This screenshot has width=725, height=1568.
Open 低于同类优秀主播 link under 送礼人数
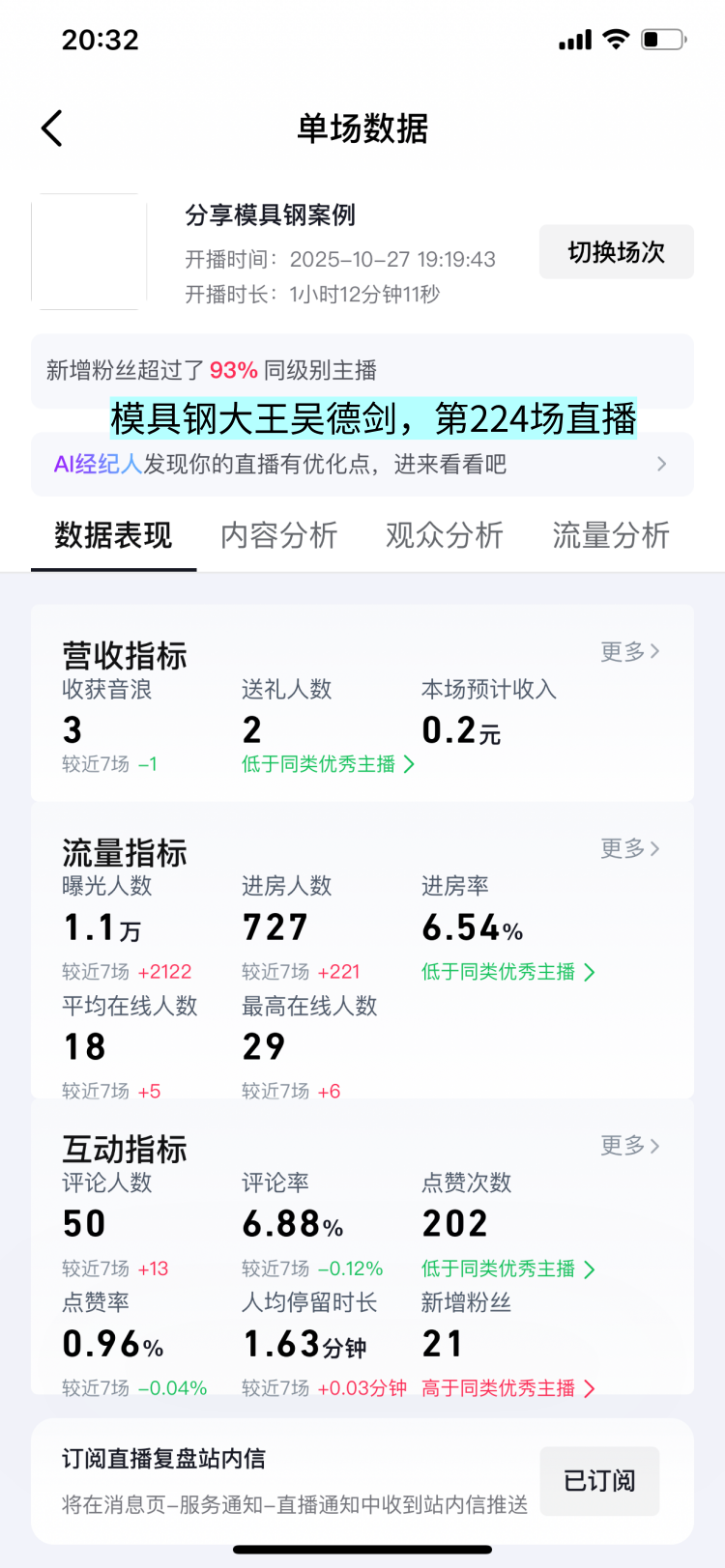pos(328,764)
